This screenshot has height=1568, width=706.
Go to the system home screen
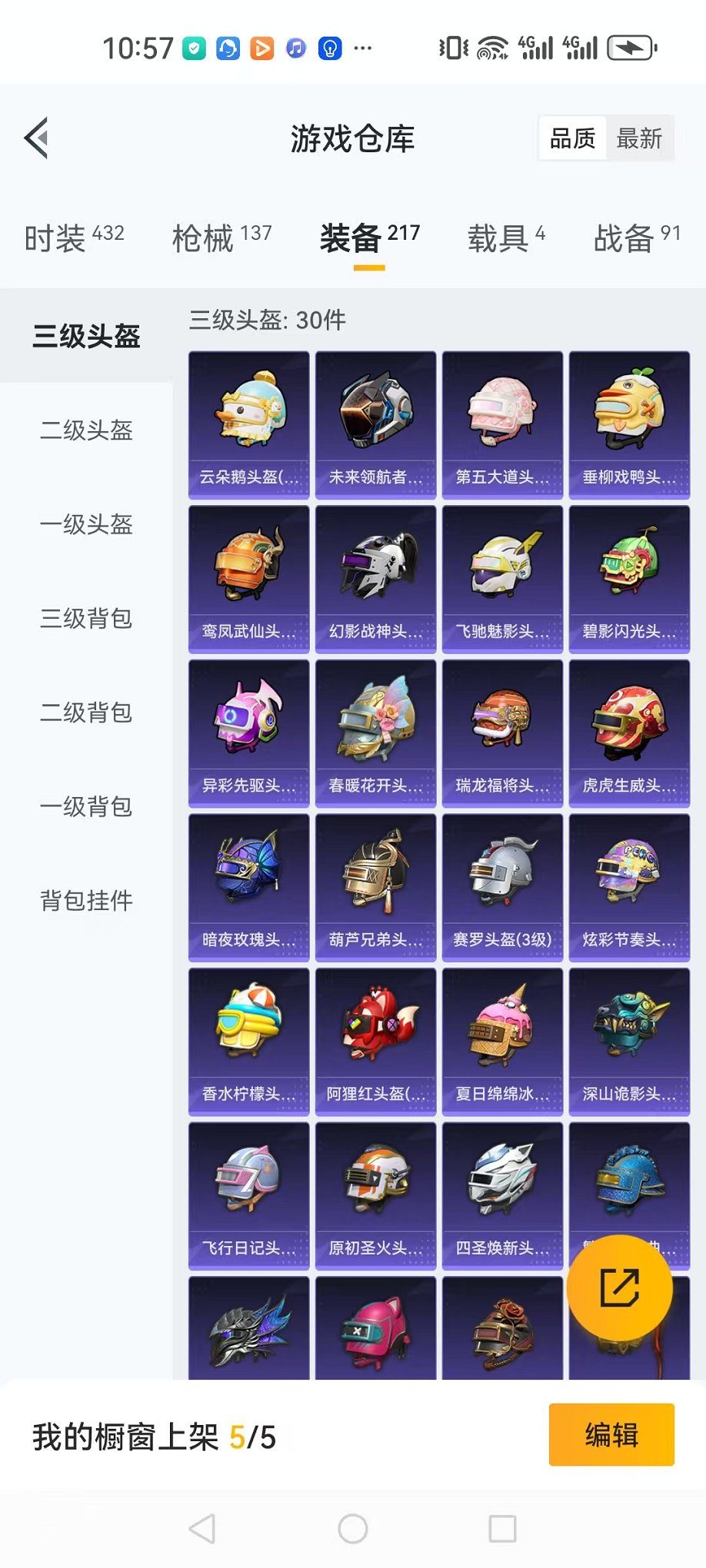[353, 1529]
